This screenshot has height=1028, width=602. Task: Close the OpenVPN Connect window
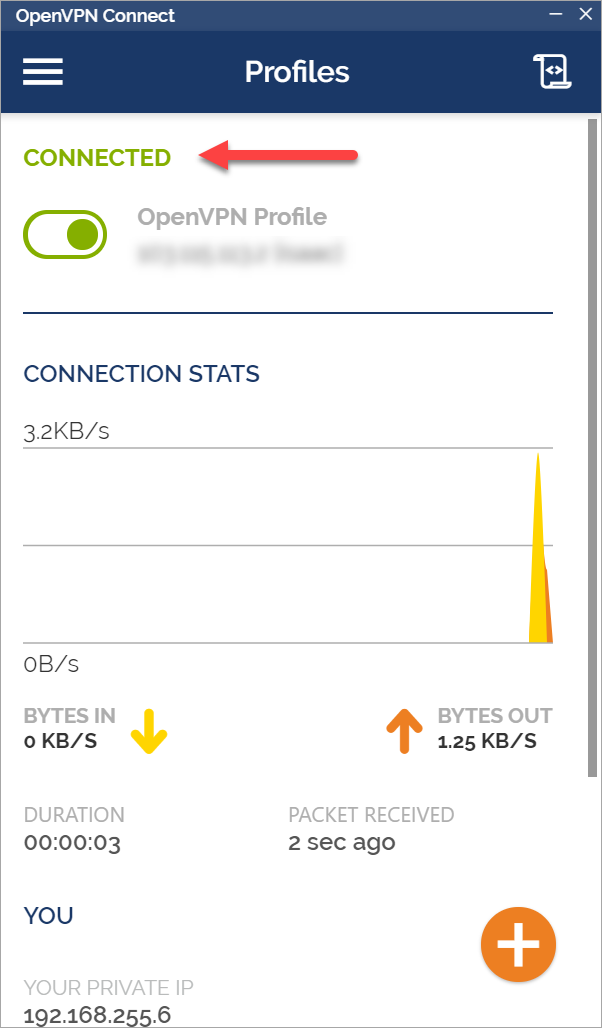585,14
